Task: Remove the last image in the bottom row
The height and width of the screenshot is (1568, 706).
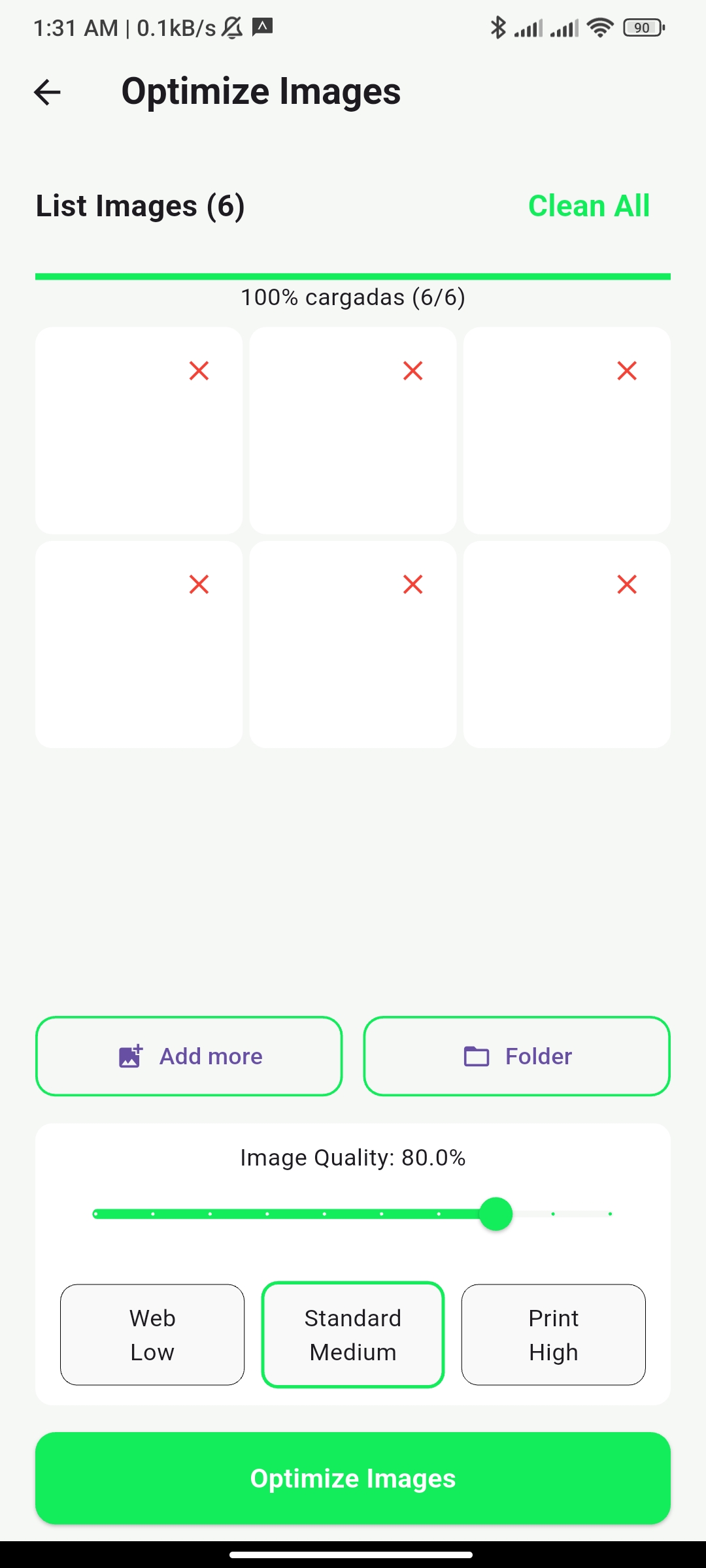Action: point(627,584)
